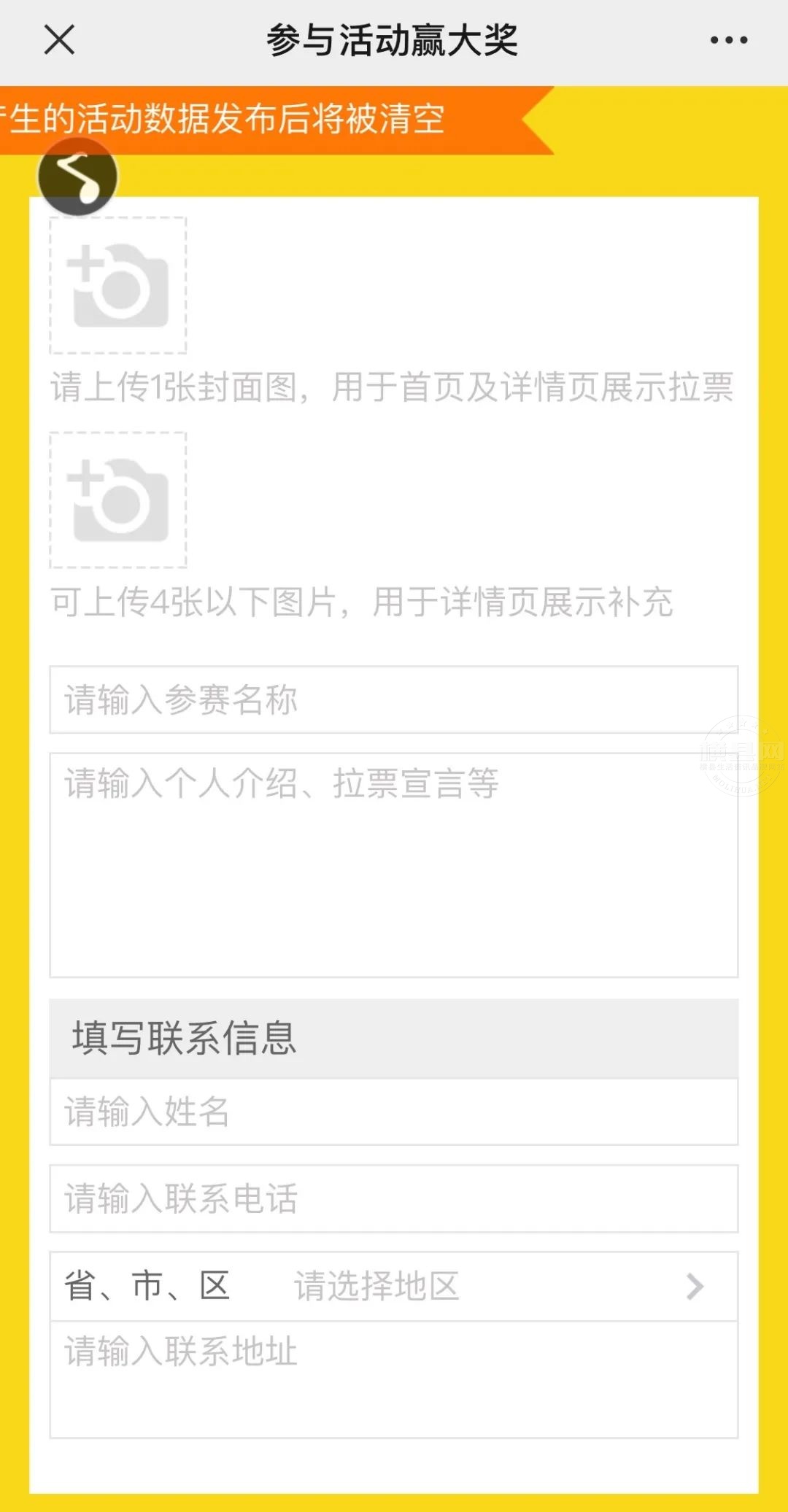Upload a cover image via first camera box

[x=118, y=285]
